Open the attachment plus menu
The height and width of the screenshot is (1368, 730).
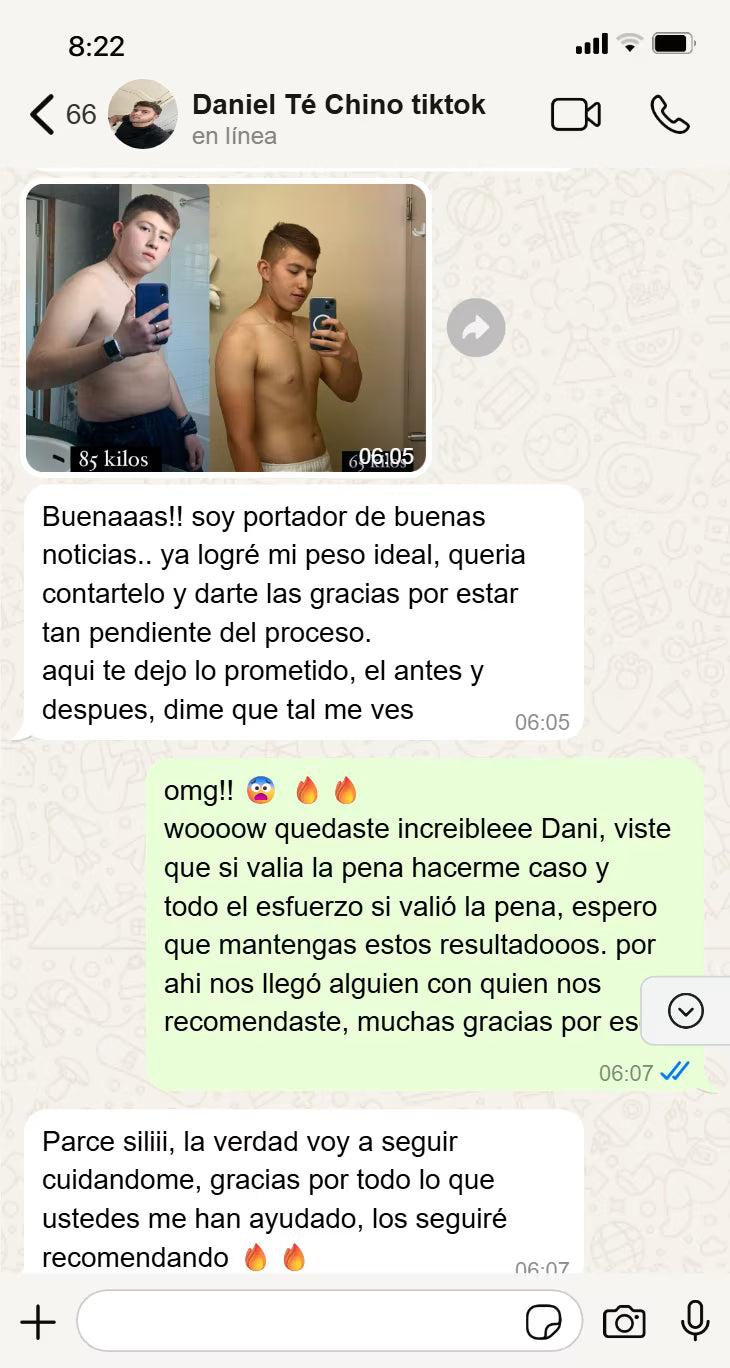(x=38, y=1322)
